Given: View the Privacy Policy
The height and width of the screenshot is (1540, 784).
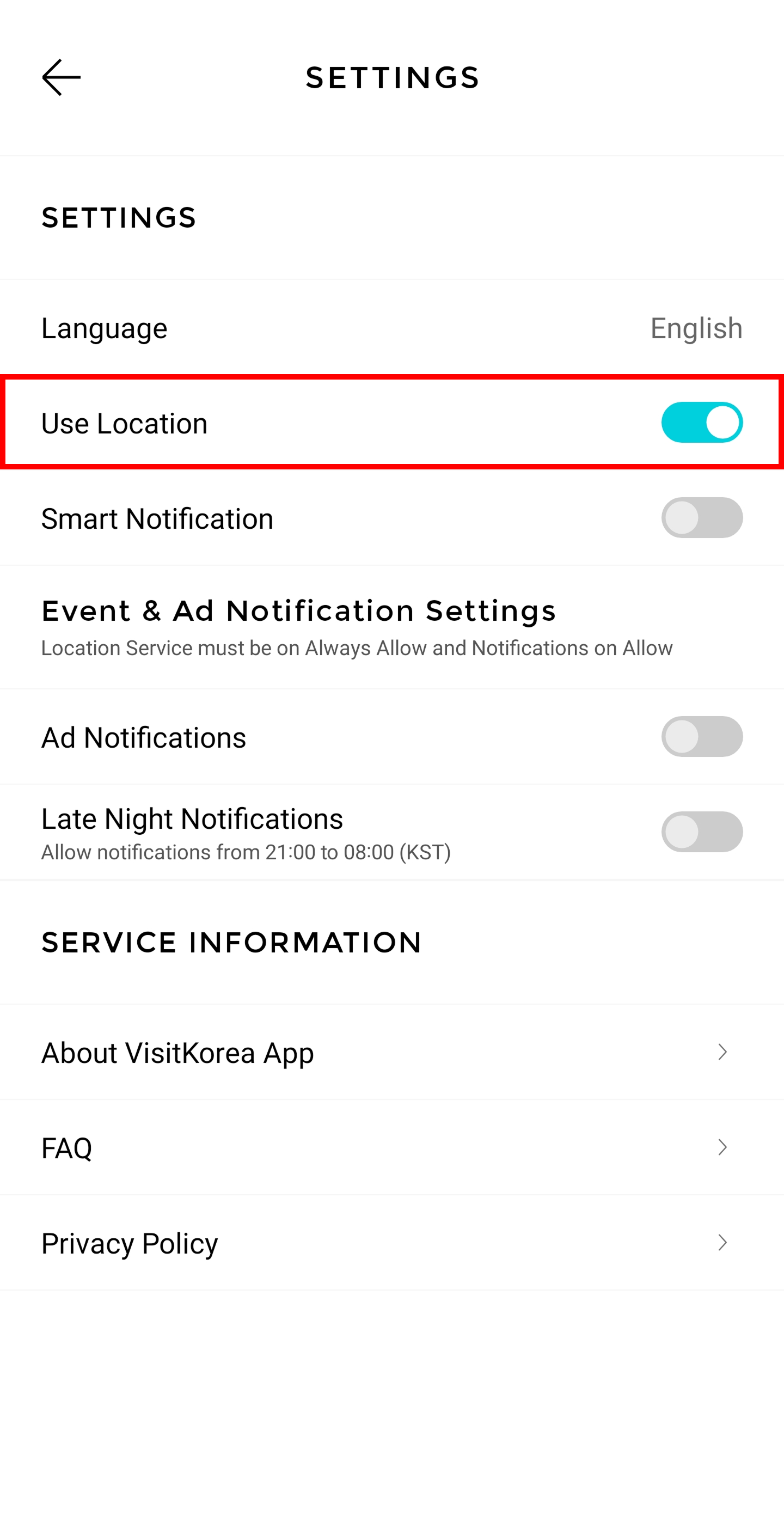Looking at the screenshot, I should tap(130, 1243).
